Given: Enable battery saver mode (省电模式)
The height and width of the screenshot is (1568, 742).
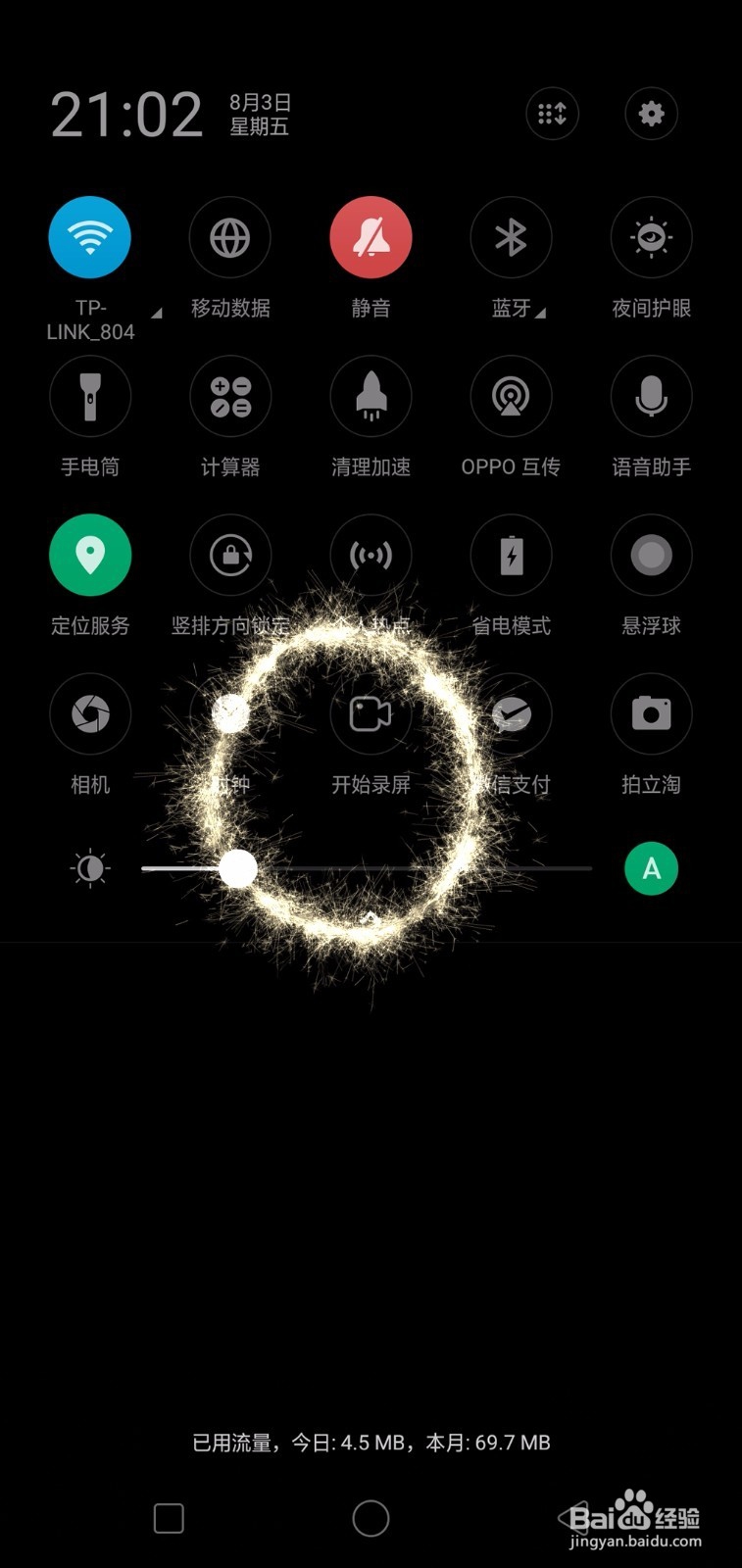Looking at the screenshot, I should coord(511,555).
